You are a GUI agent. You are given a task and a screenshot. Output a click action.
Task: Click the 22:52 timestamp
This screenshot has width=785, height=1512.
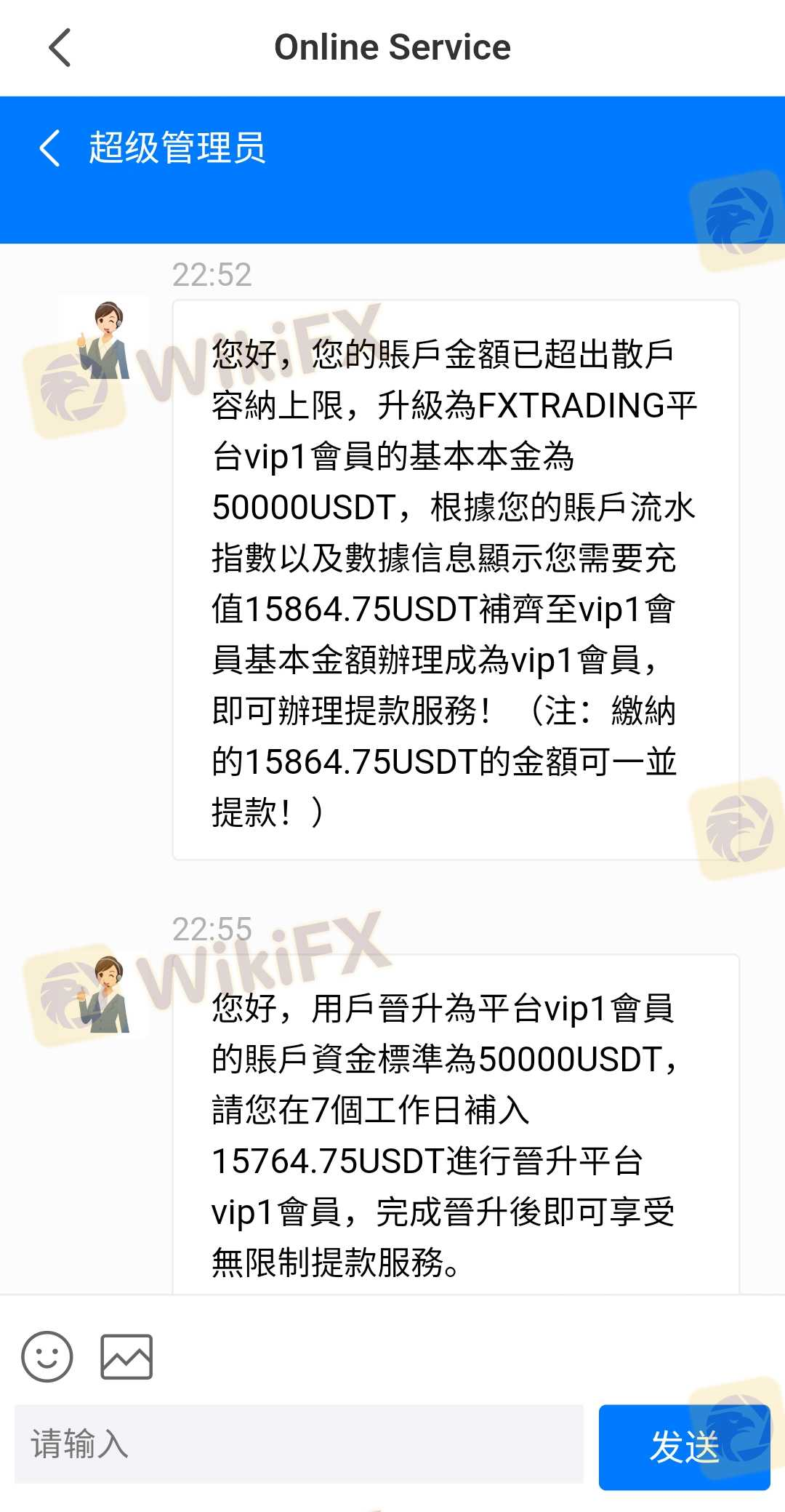click(x=211, y=275)
